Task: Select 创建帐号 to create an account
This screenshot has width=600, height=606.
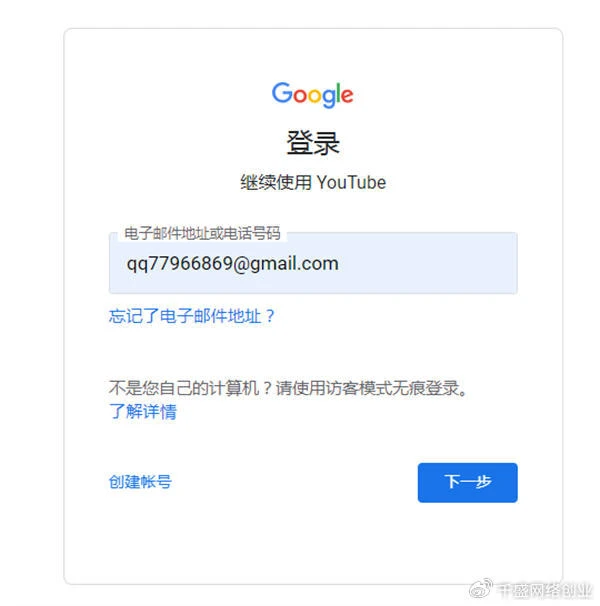Action: tap(140, 482)
